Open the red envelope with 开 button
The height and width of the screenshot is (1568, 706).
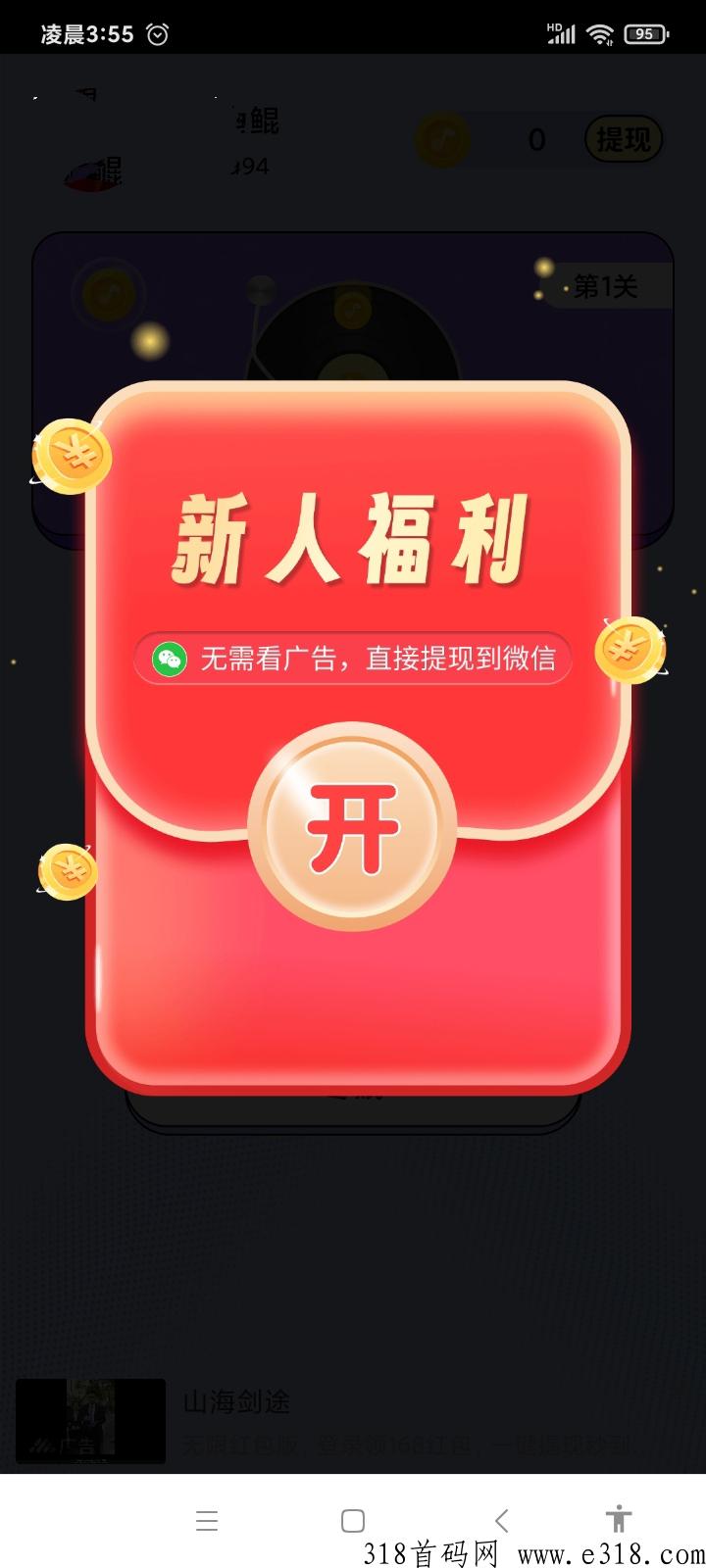tap(352, 827)
